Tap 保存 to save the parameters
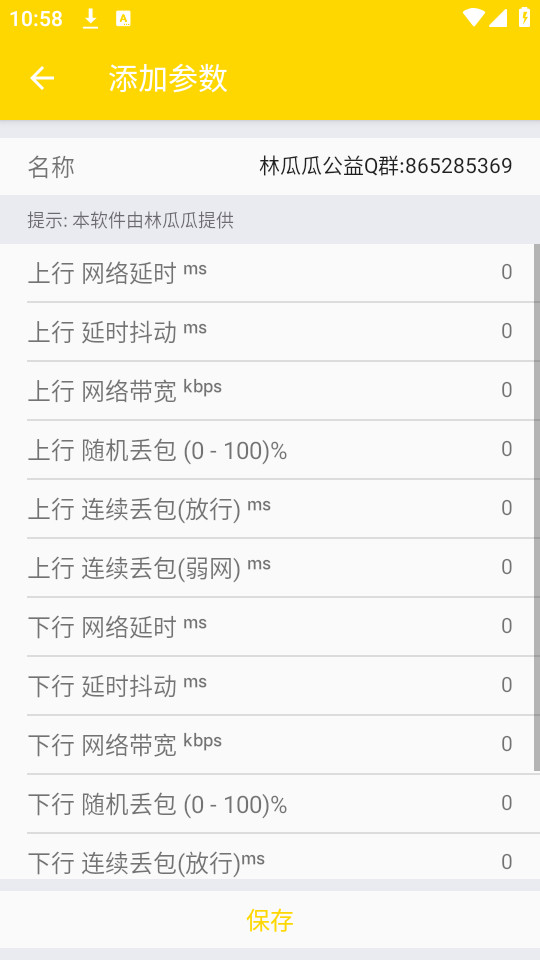 tap(269, 920)
